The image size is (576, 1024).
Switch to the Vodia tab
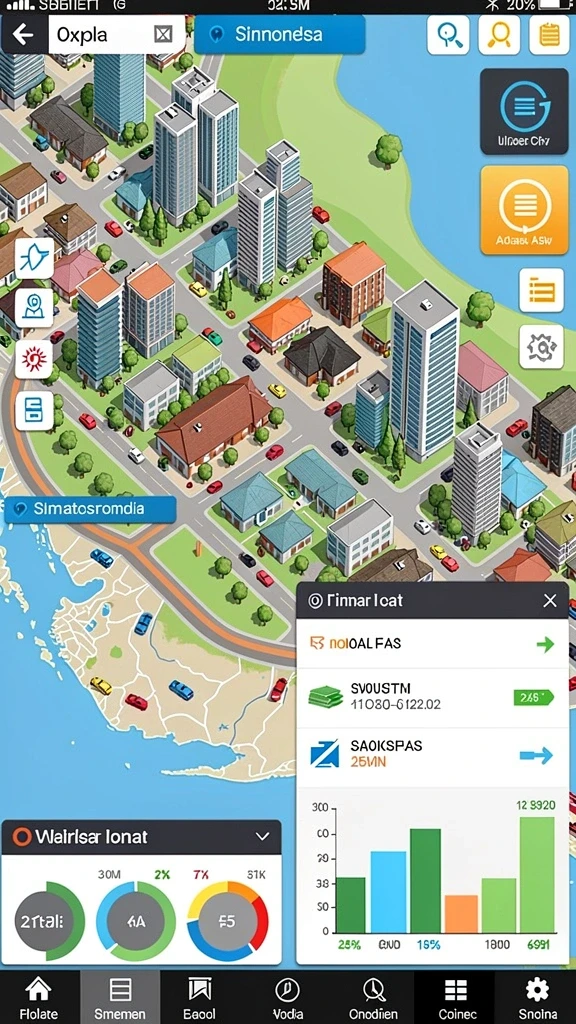click(287, 997)
